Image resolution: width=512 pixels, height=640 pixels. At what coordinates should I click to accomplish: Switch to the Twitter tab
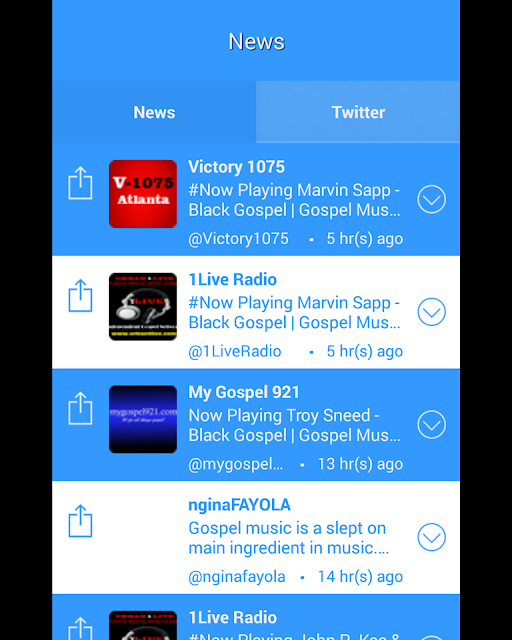coord(358,112)
